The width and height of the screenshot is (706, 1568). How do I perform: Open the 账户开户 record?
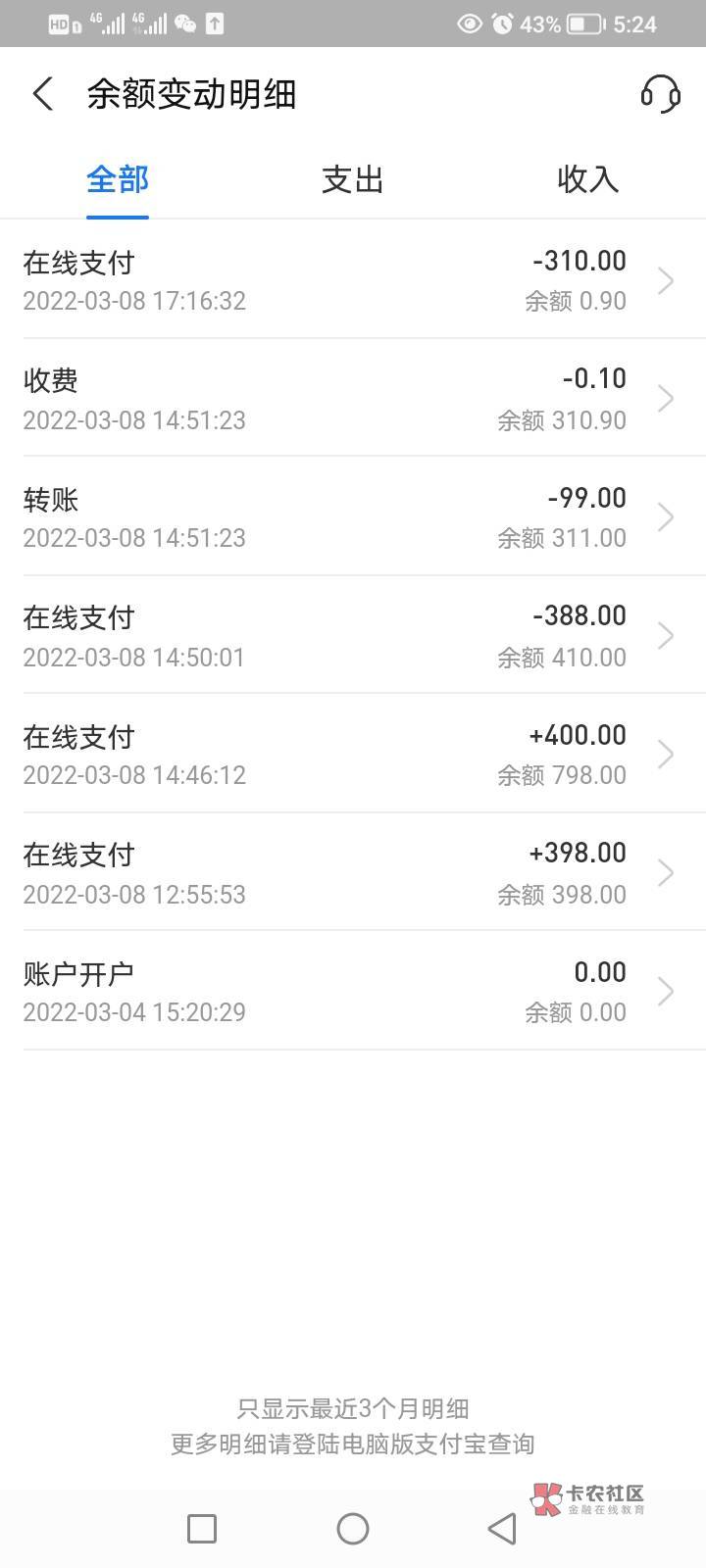tap(353, 992)
